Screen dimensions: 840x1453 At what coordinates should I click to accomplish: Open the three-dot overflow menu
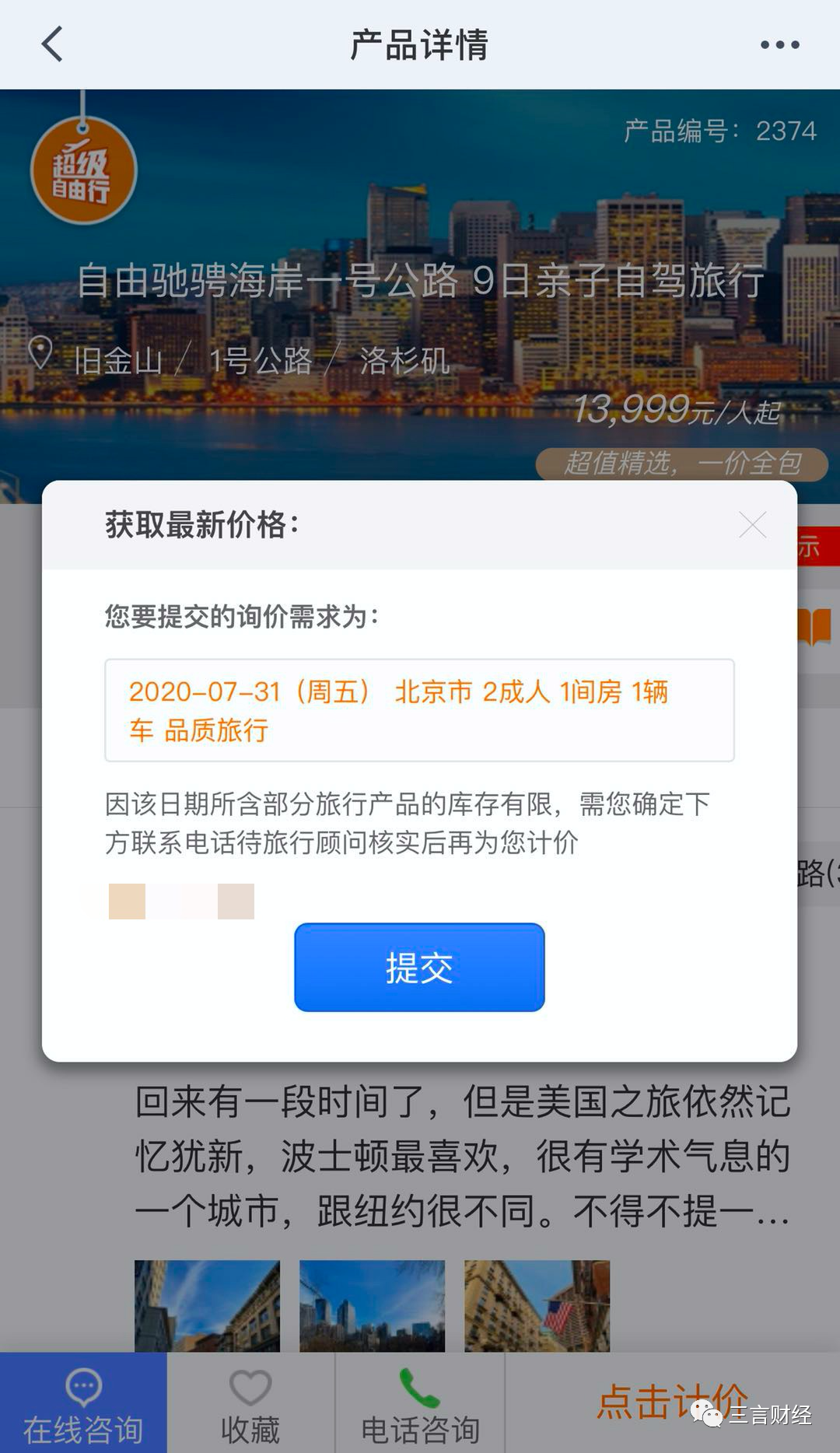pyautogui.click(x=779, y=45)
